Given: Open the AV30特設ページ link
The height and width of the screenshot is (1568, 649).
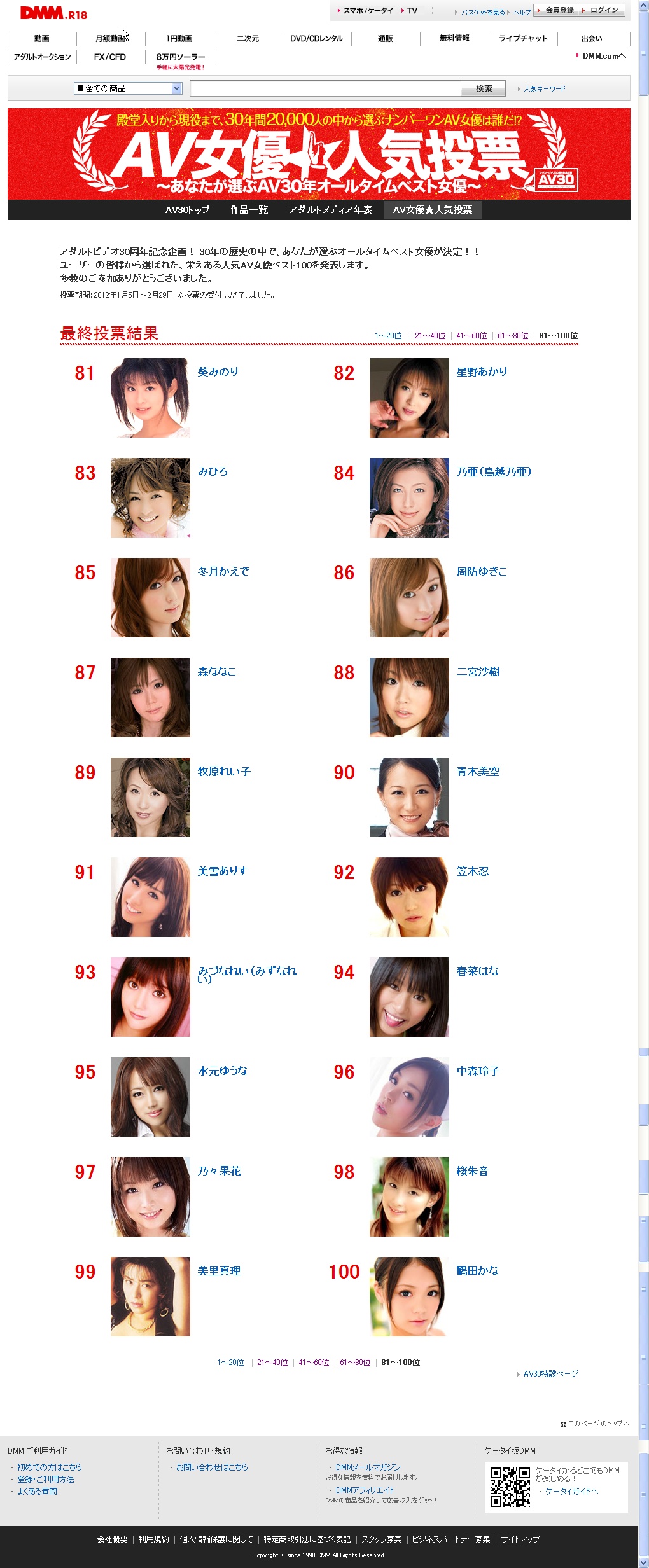Looking at the screenshot, I should tap(550, 1374).
